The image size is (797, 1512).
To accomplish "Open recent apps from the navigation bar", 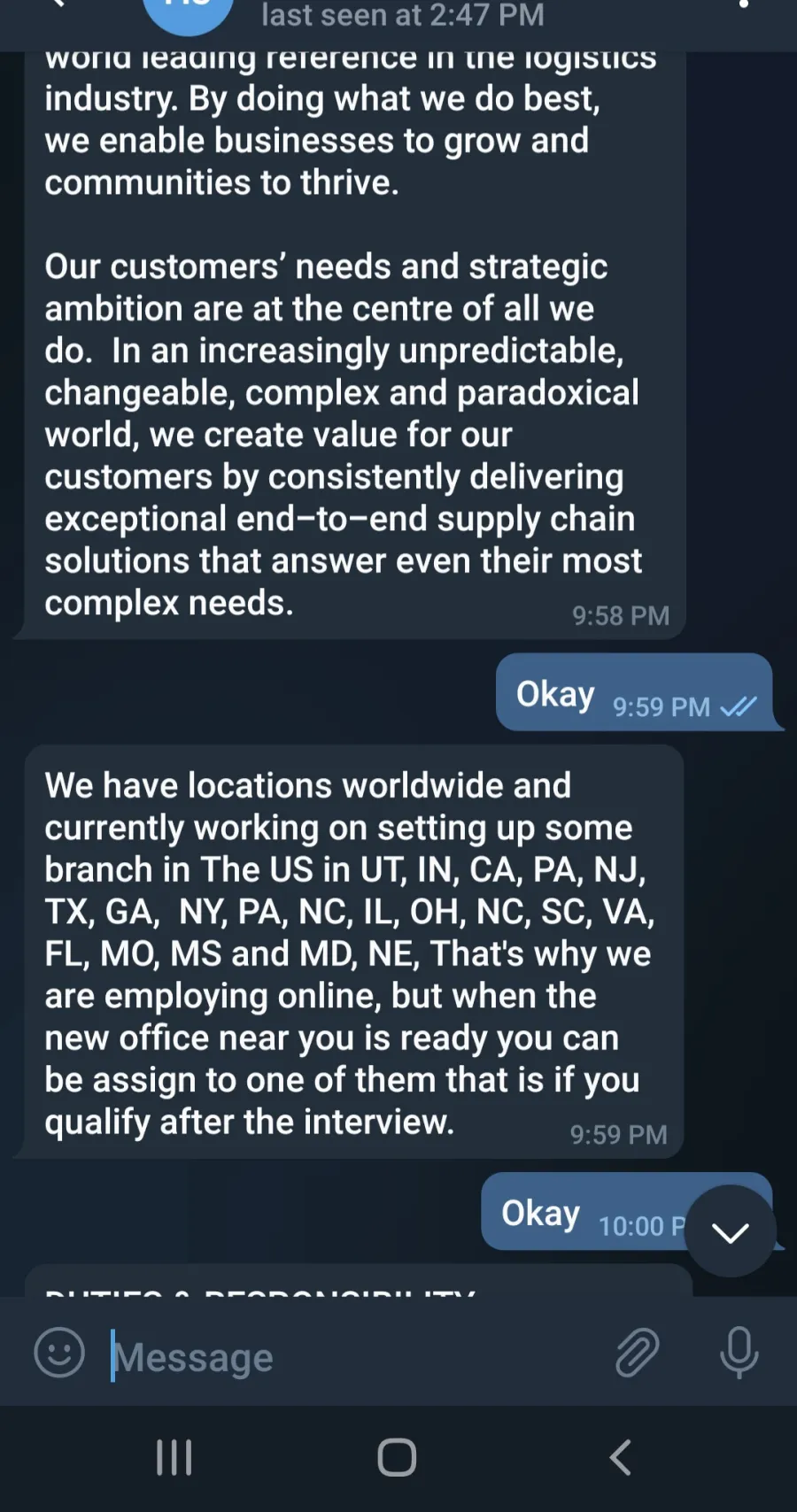I will pyautogui.click(x=174, y=1457).
